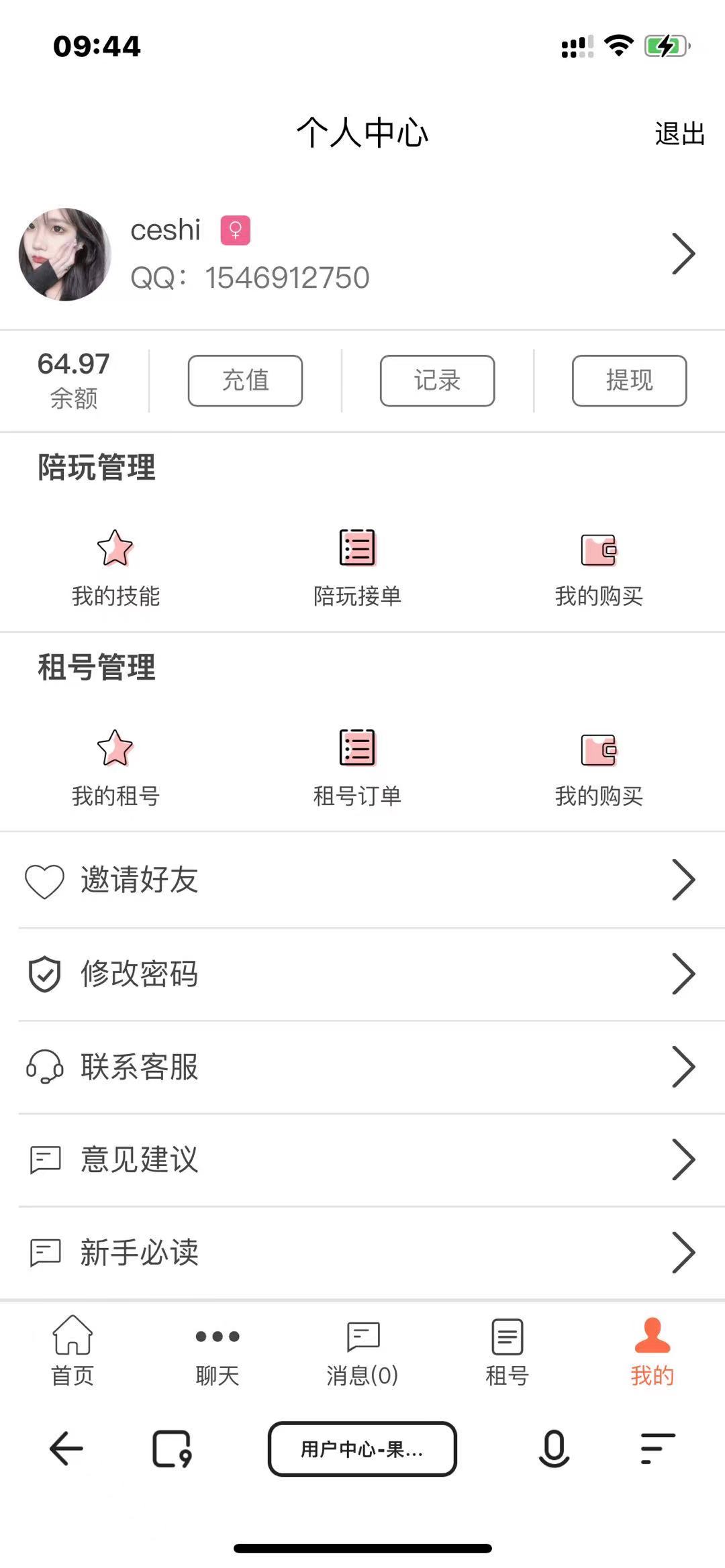Switch to the 聊天 tab

click(217, 1351)
